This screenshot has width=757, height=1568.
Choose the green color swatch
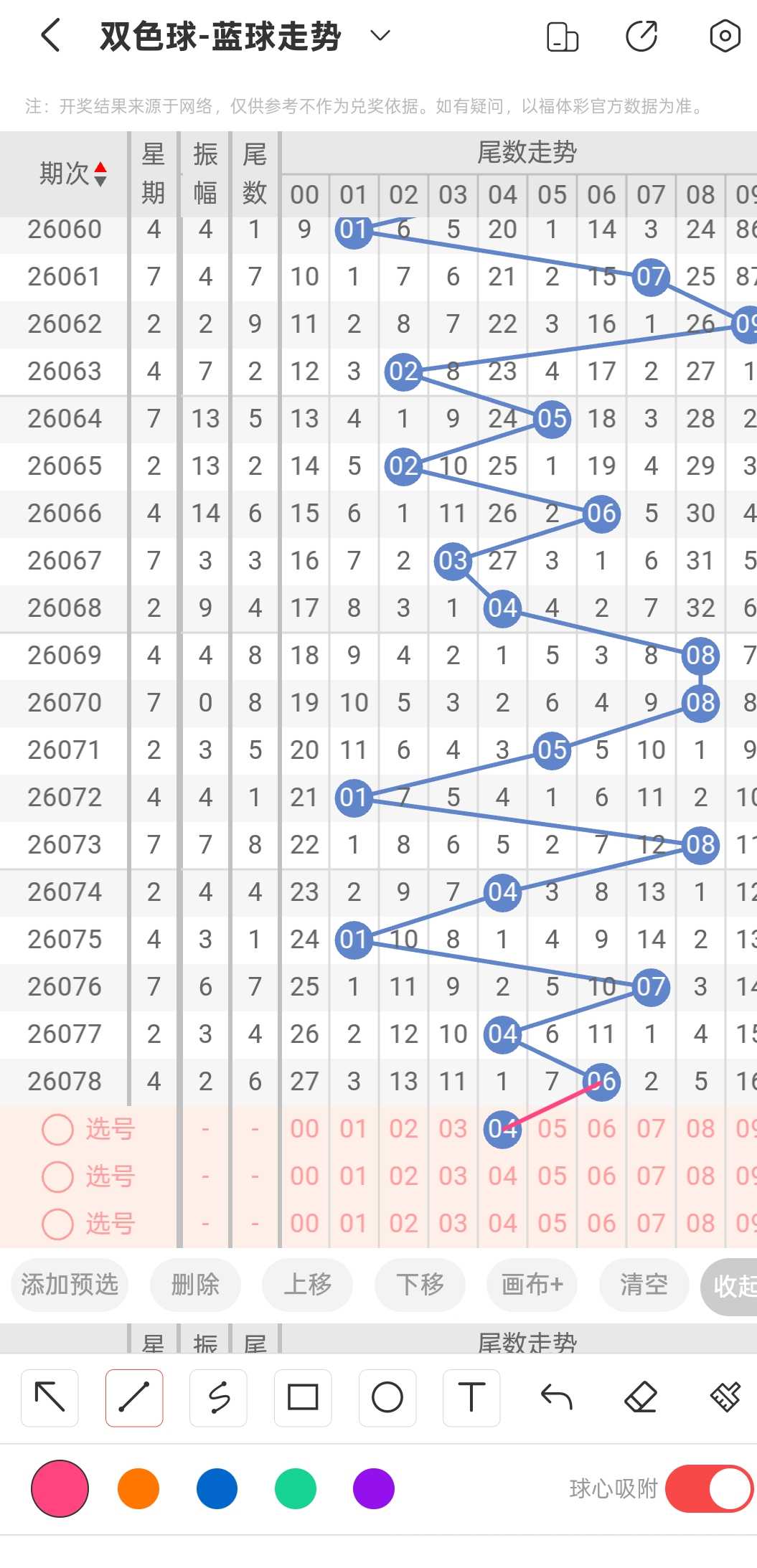(x=296, y=1488)
